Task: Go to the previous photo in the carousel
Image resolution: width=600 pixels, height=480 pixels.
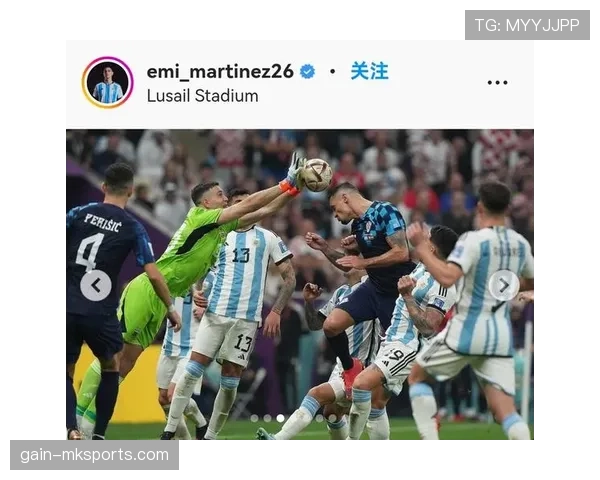Action: tap(96, 285)
